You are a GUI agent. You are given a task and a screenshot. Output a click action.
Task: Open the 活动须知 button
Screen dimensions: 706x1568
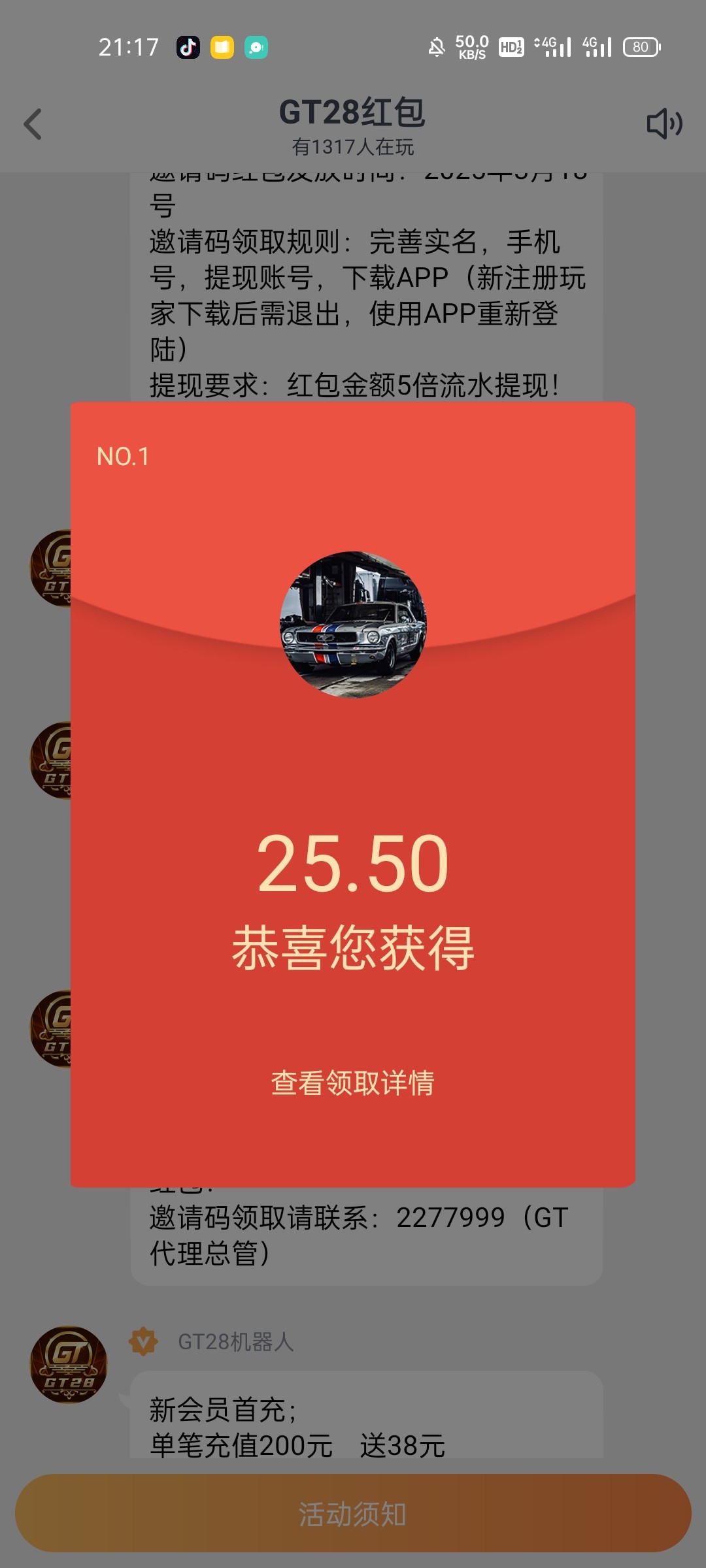click(x=353, y=1514)
